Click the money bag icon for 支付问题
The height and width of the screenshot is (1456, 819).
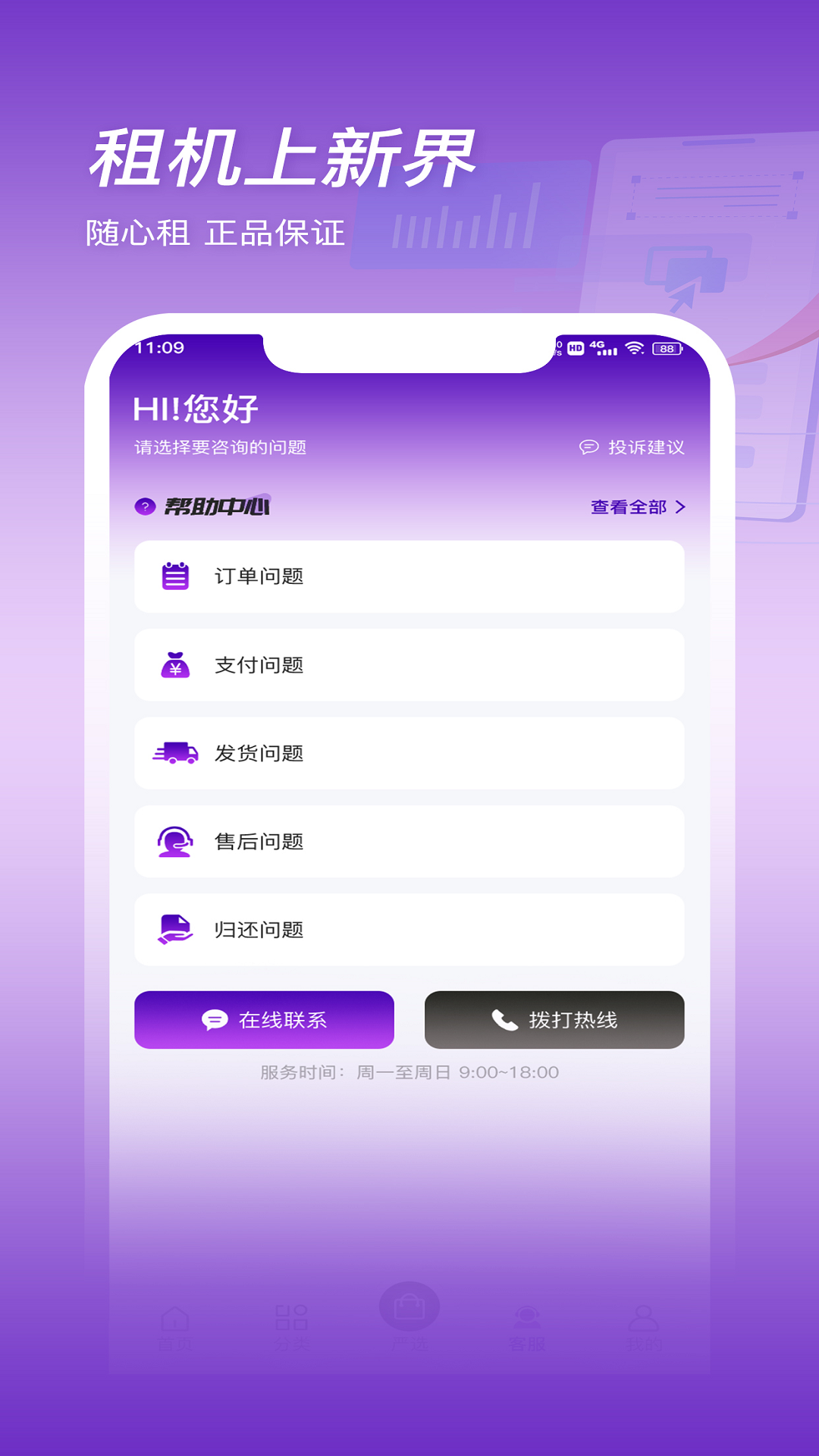[176, 665]
